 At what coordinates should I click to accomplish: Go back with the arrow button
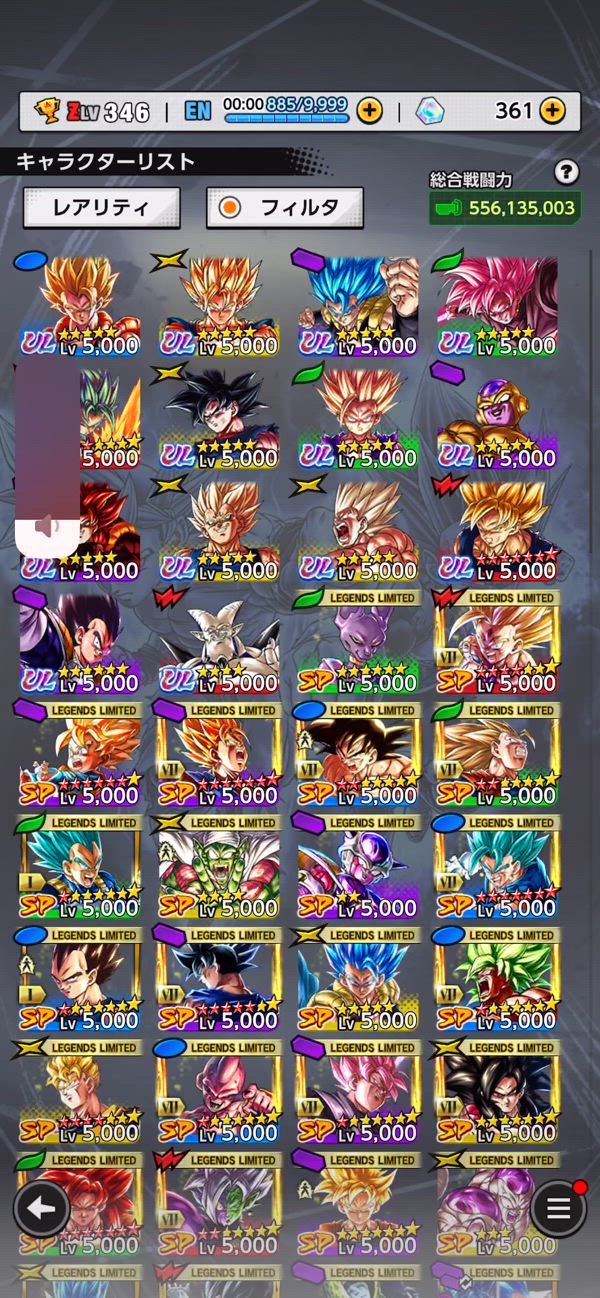point(41,1208)
